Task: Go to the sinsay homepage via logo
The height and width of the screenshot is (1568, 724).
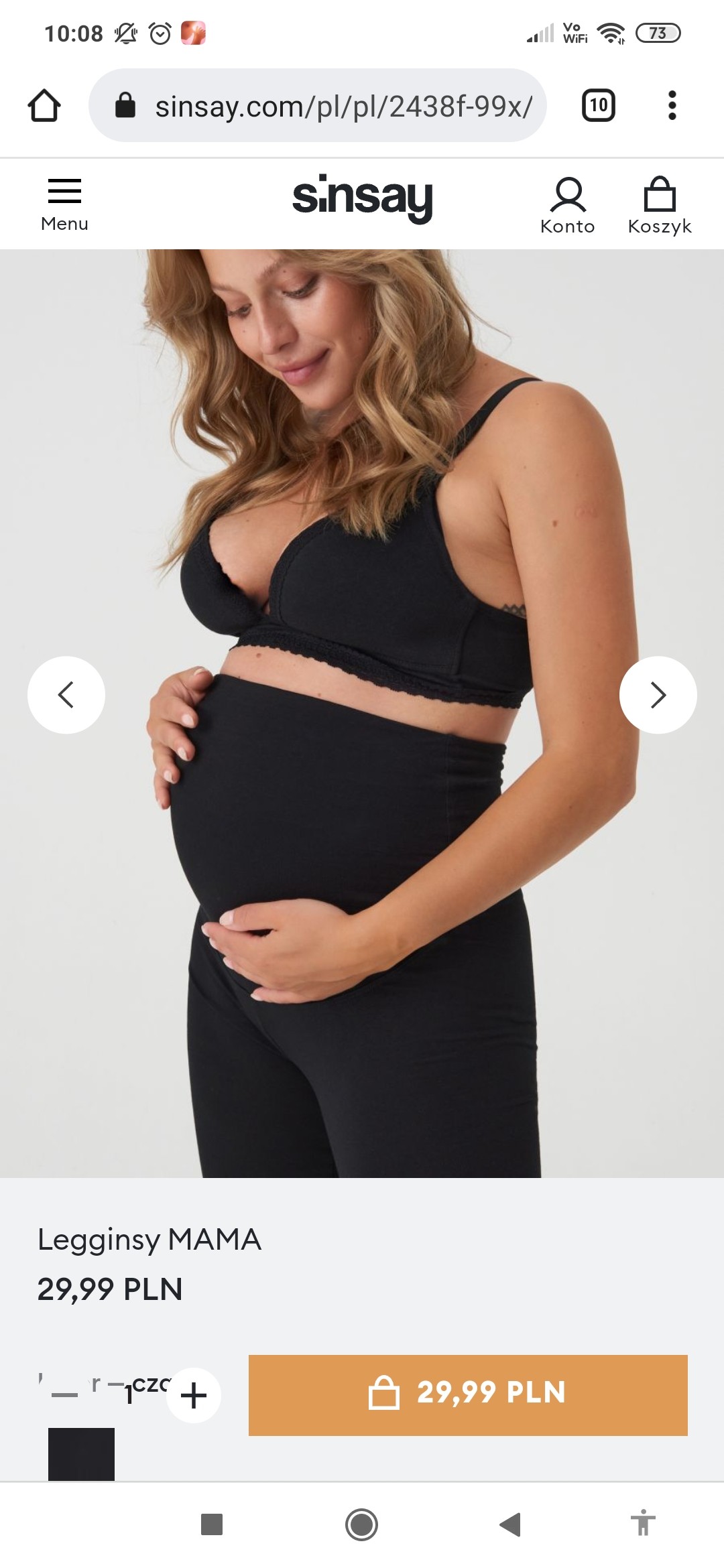Action: coord(362,198)
